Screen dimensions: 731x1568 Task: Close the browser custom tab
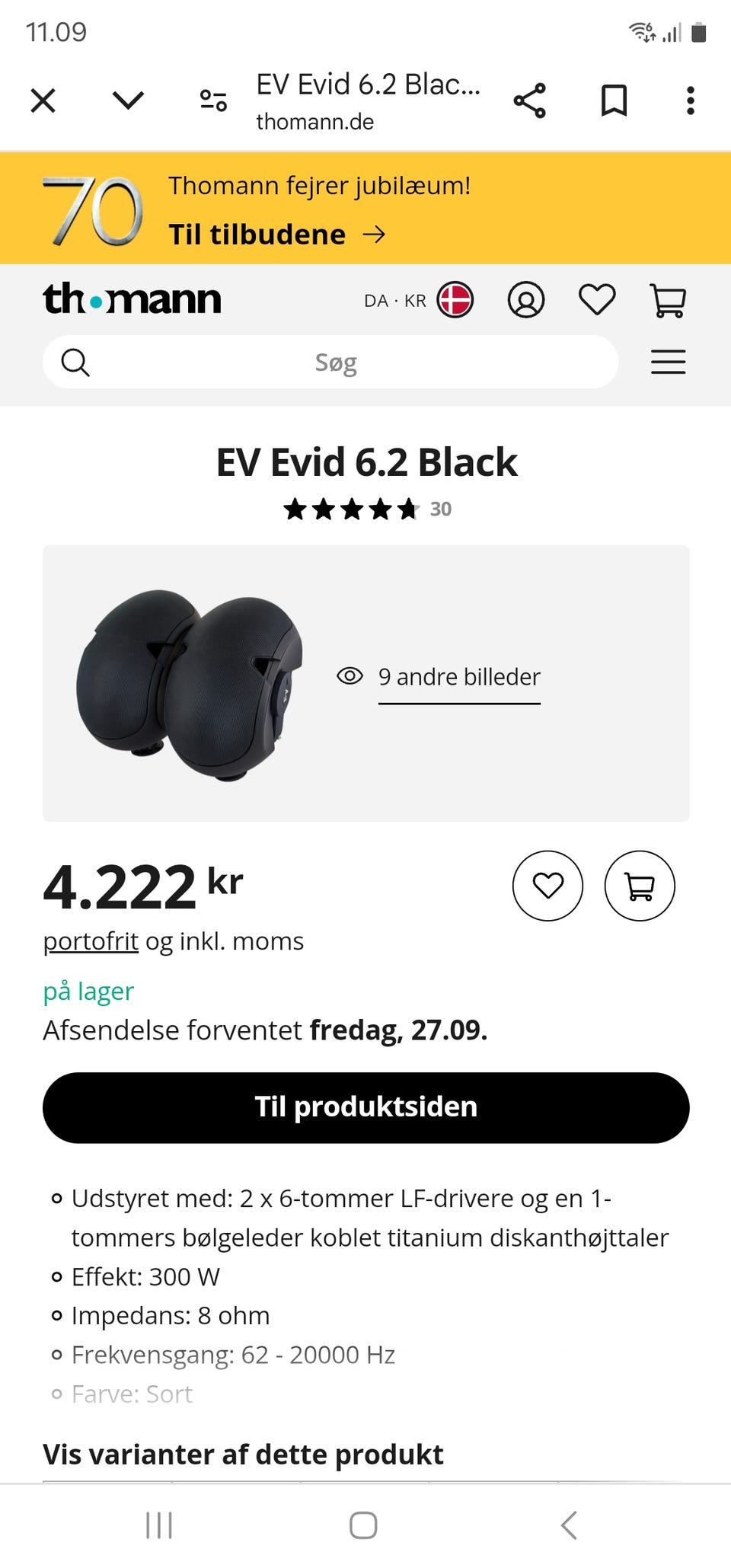click(x=43, y=101)
